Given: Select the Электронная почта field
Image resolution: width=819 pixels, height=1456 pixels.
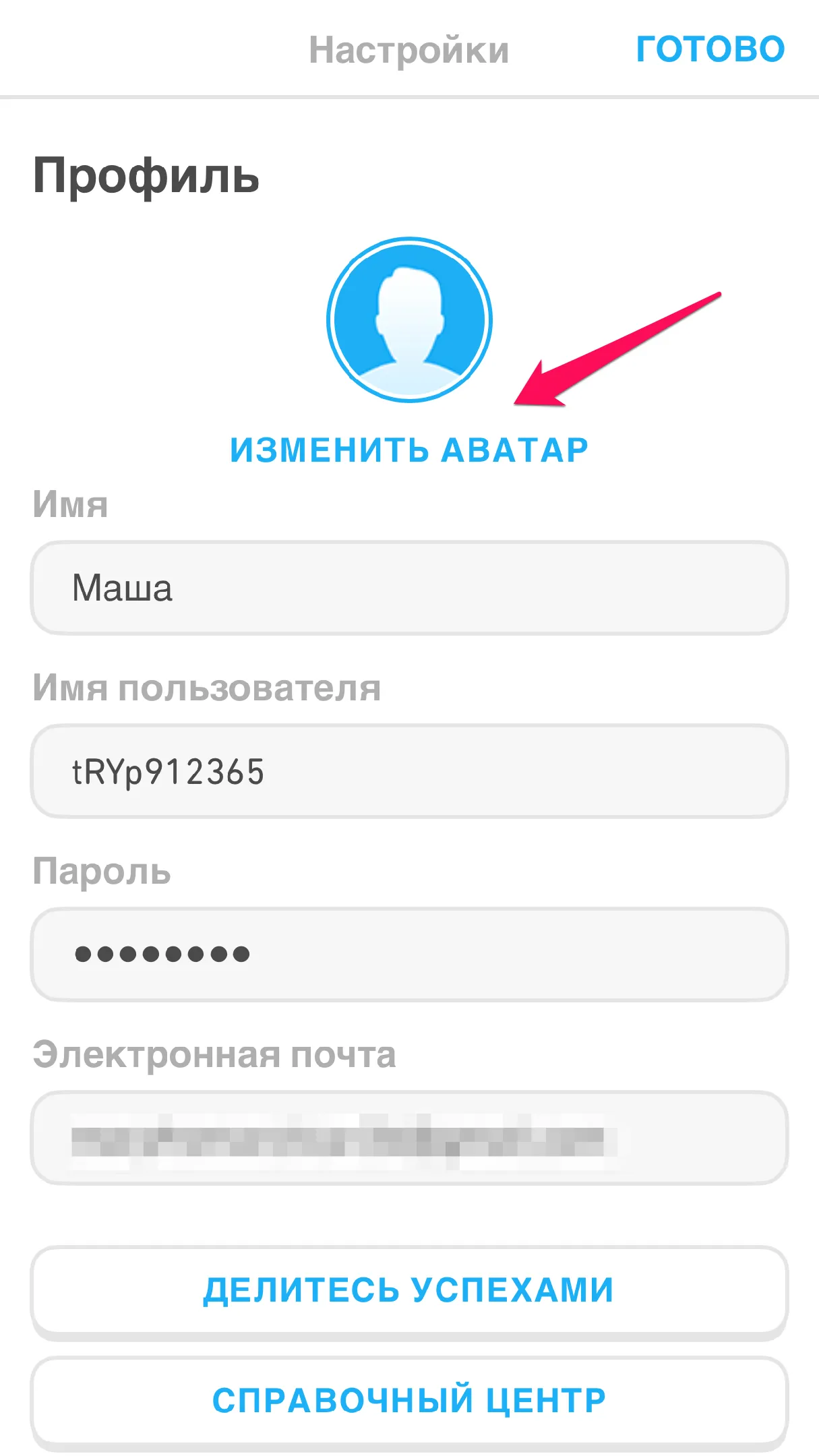Looking at the screenshot, I should (409, 1138).
